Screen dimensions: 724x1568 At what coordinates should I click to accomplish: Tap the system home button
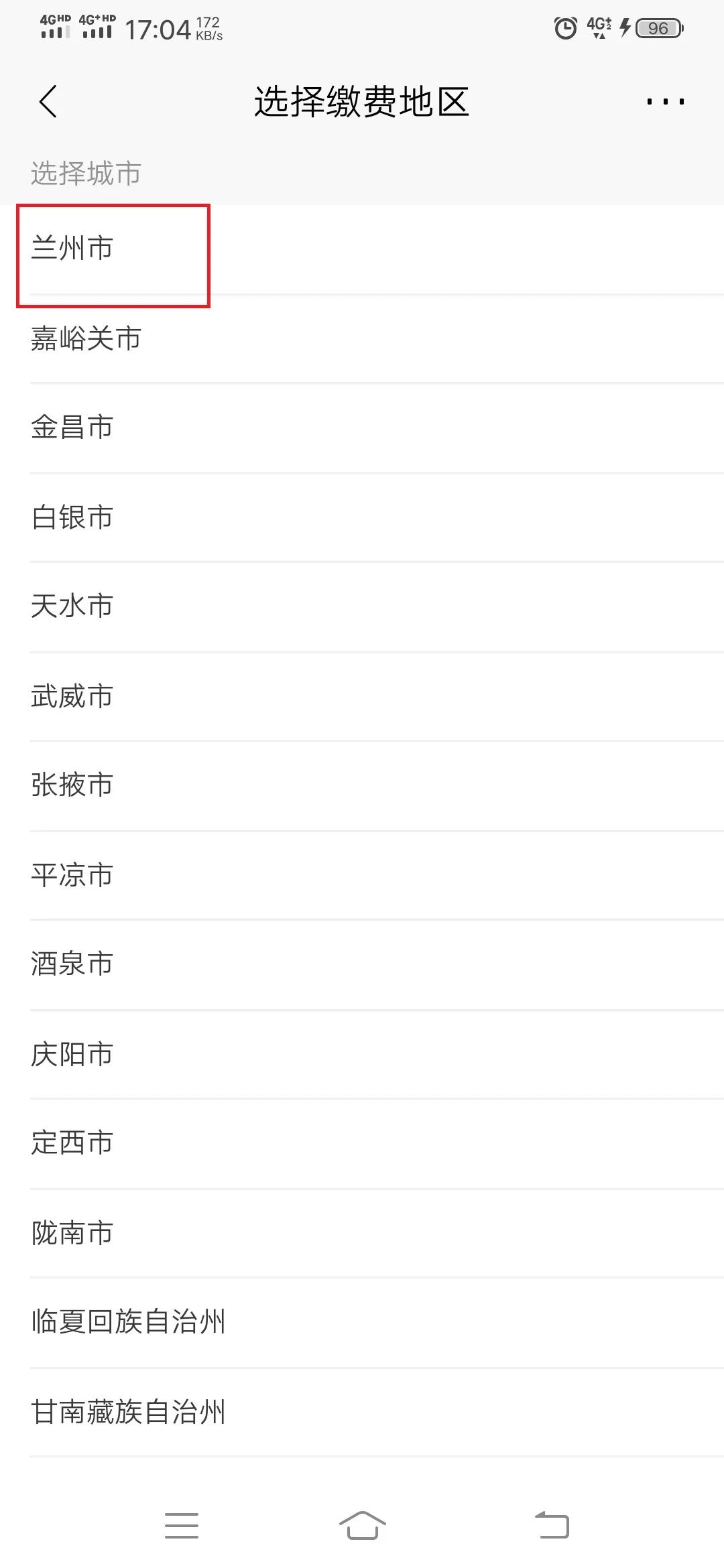click(362, 1525)
